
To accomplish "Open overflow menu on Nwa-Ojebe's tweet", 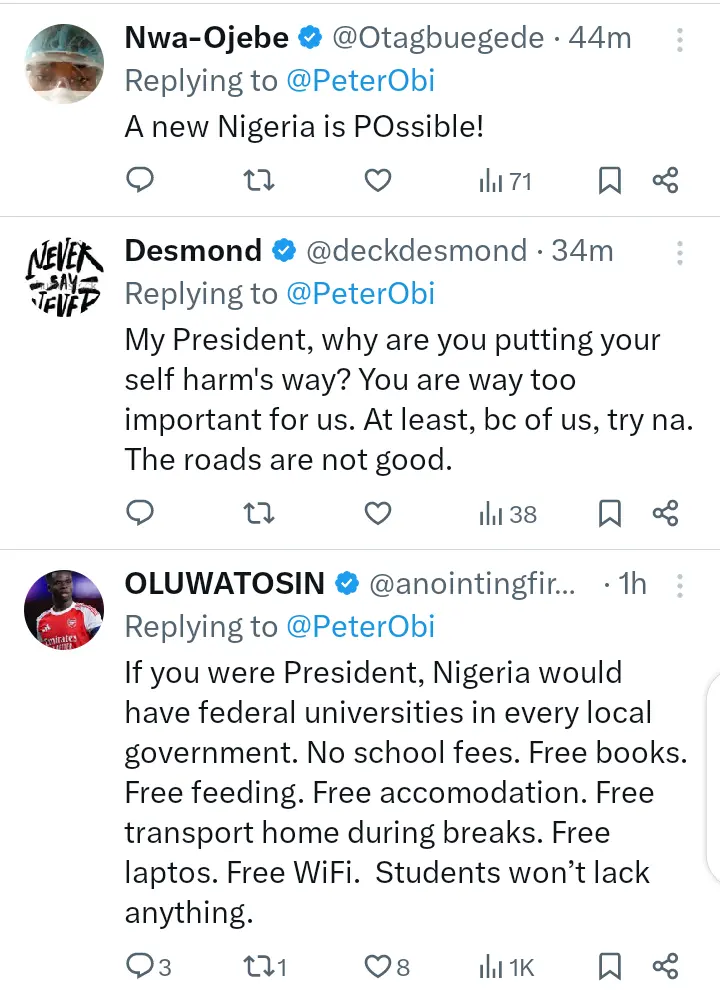I will tap(680, 39).
